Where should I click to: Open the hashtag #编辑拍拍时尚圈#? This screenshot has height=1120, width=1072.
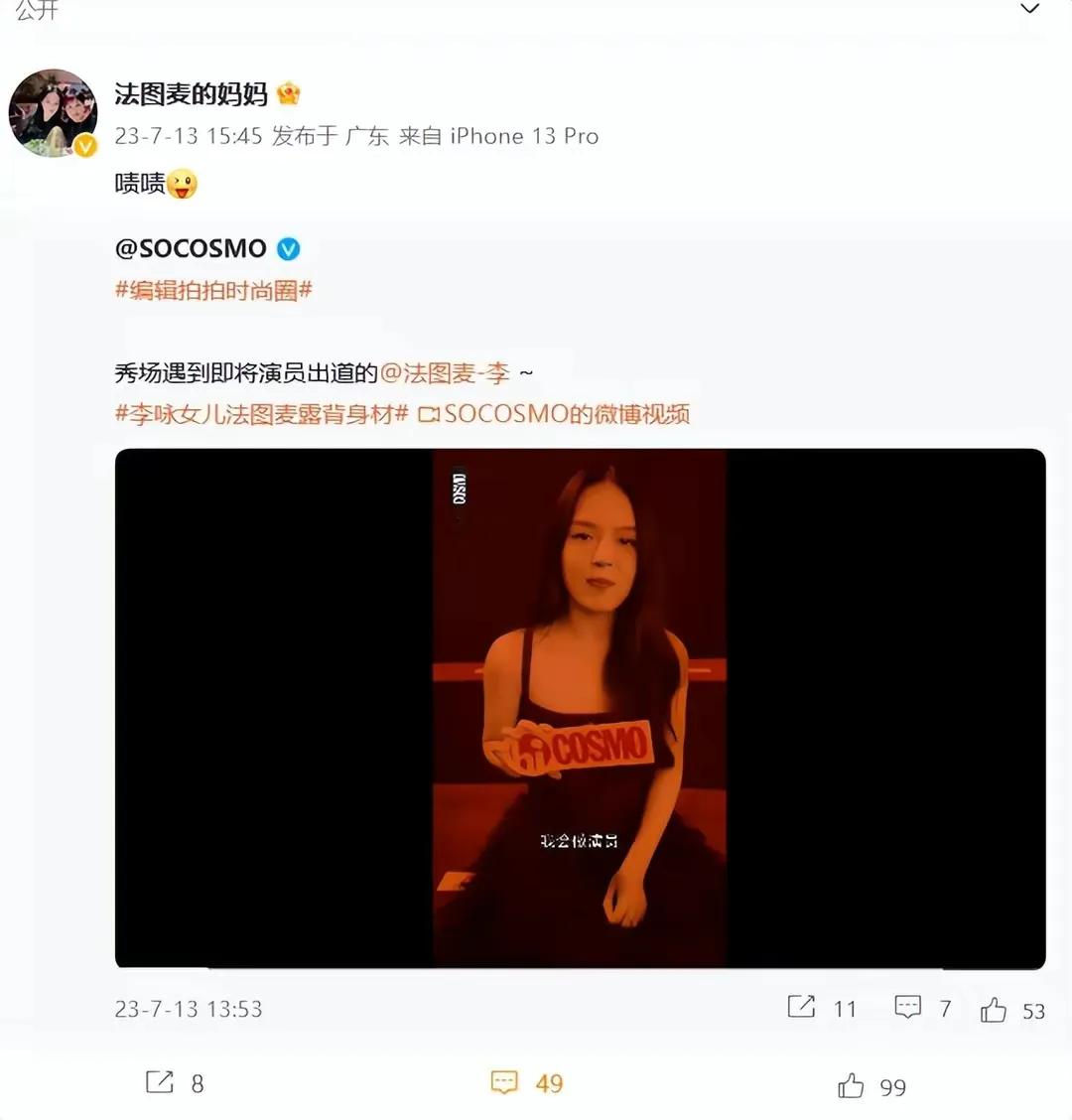click(212, 290)
